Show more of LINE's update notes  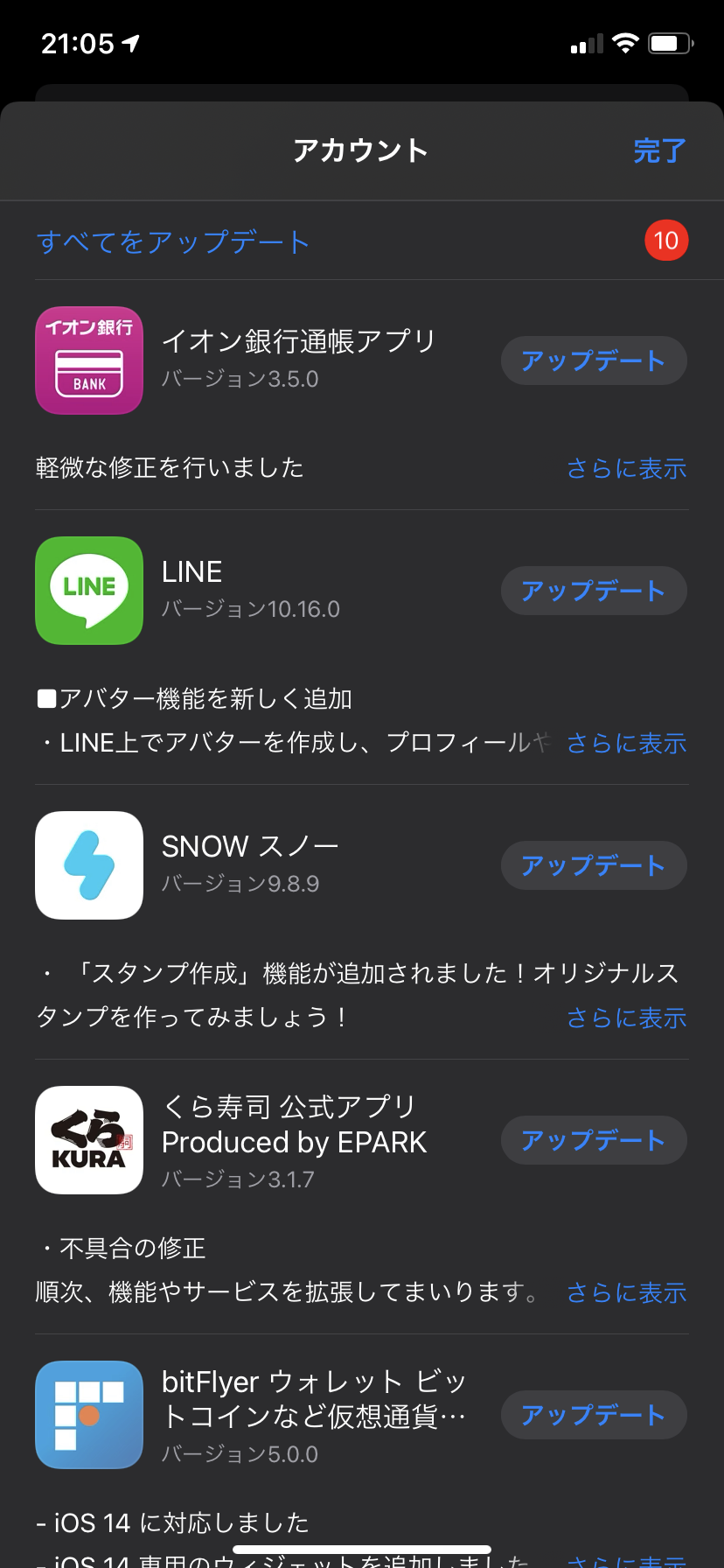pyautogui.click(x=626, y=743)
